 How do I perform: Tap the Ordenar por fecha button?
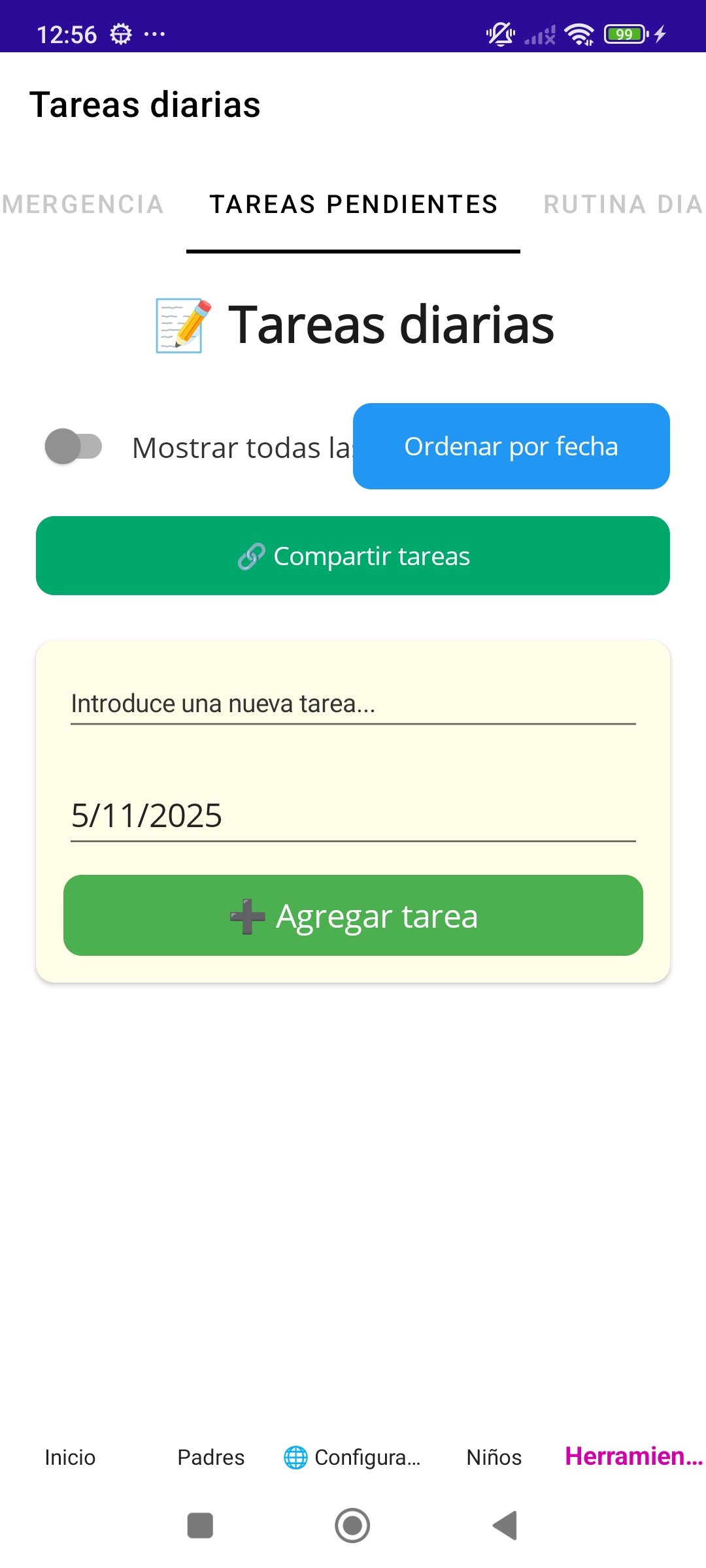(x=511, y=447)
